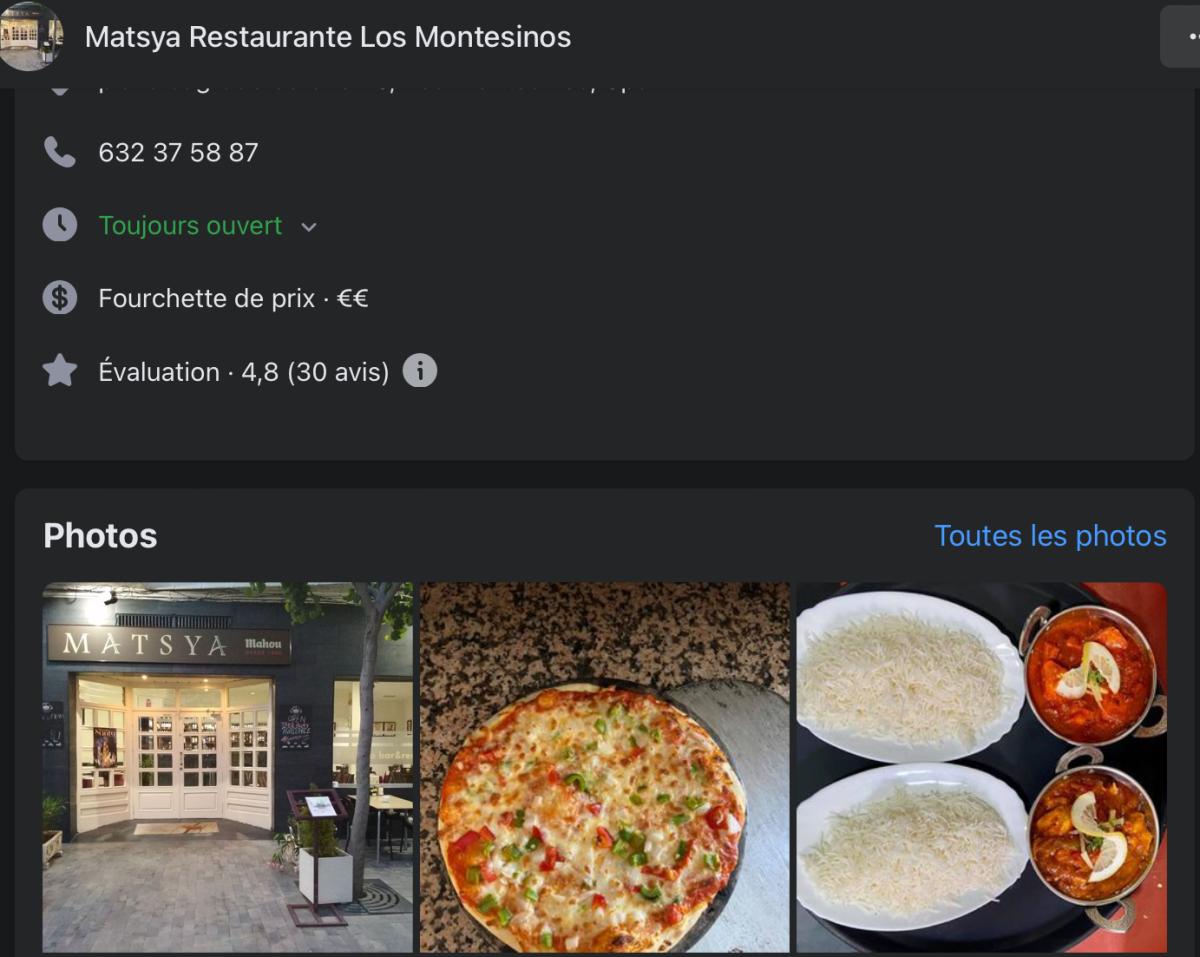Call the phone number 632 37 58 87
The image size is (1200, 957).
click(x=178, y=152)
